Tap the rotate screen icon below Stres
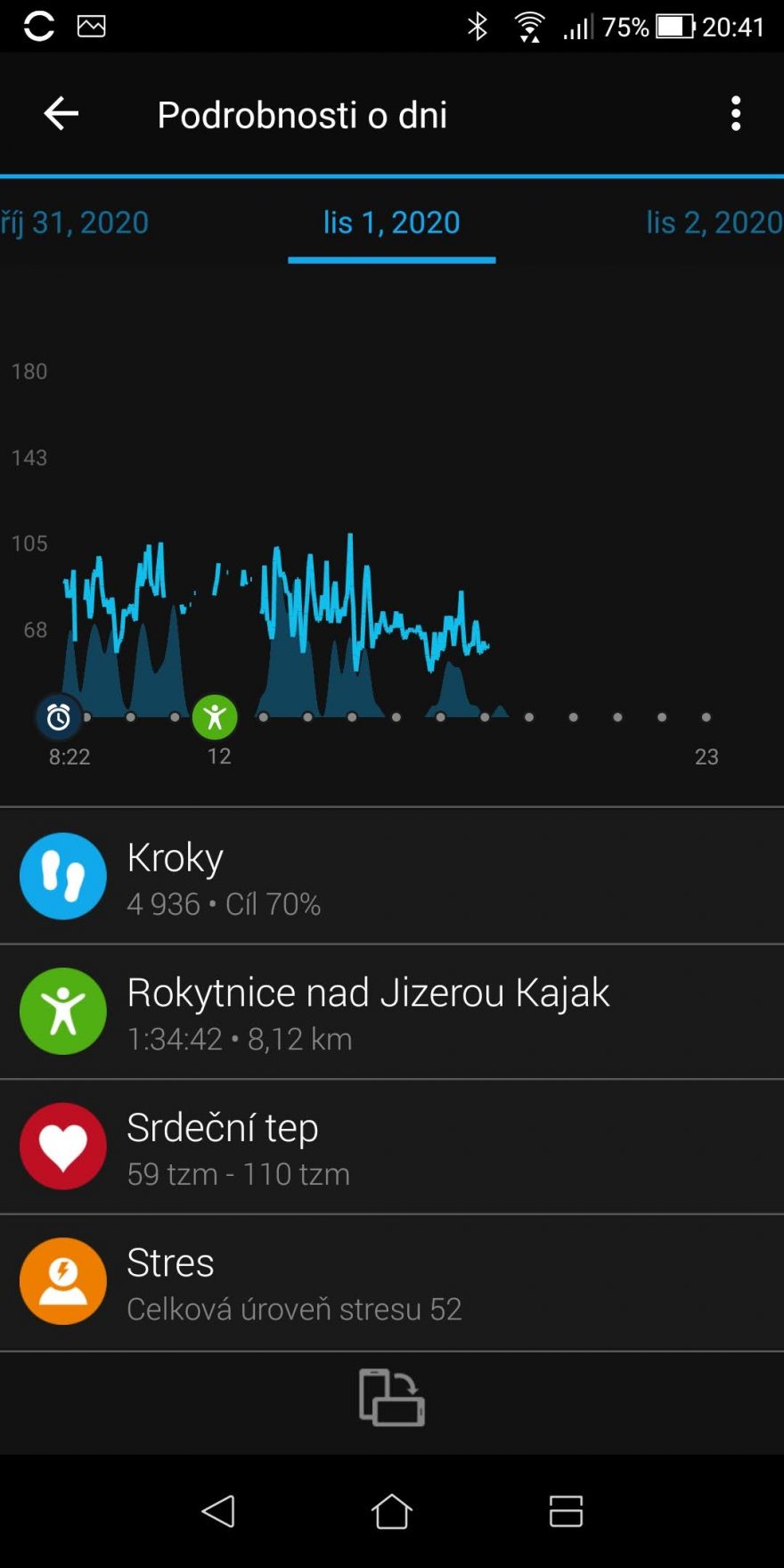 [x=391, y=1398]
